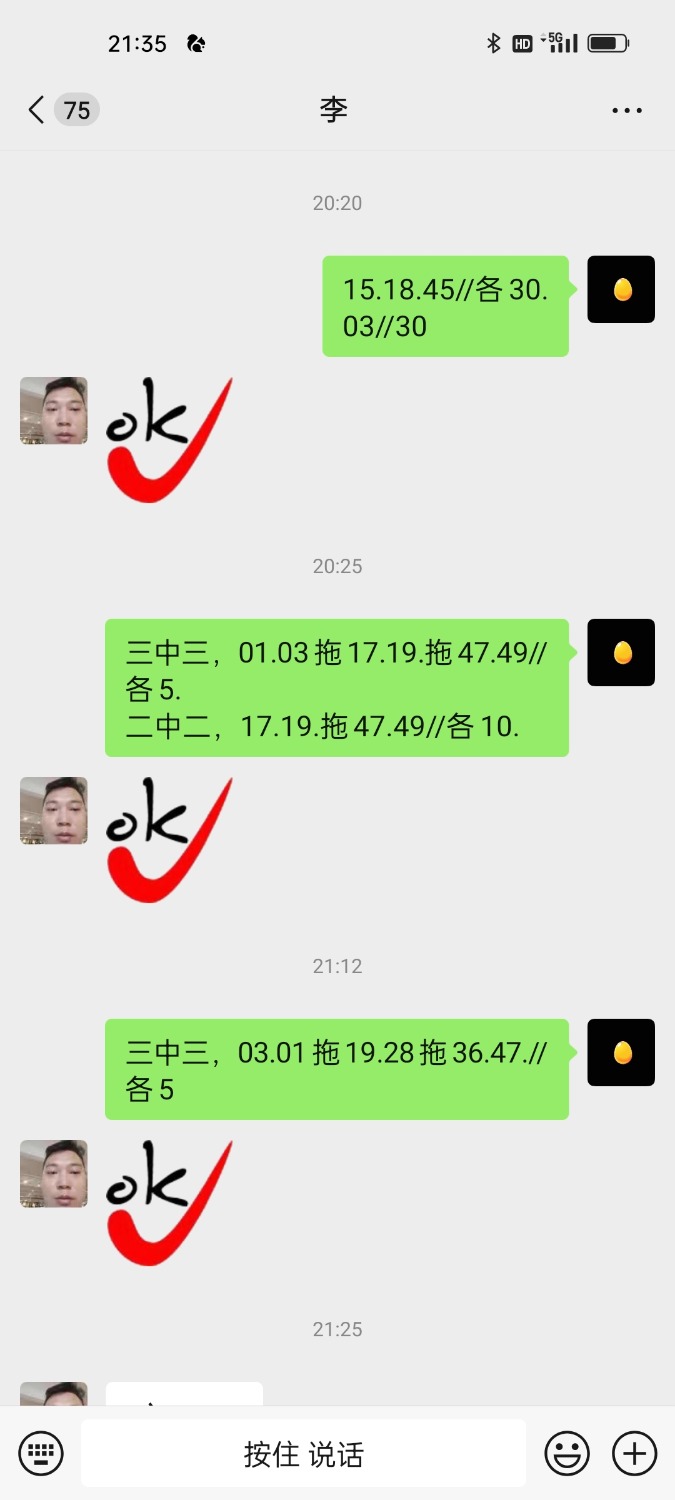The width and height of the screenshot is (675, 1500).
Task: Open the chat info overflow menu
Action: tap(627, 110)
